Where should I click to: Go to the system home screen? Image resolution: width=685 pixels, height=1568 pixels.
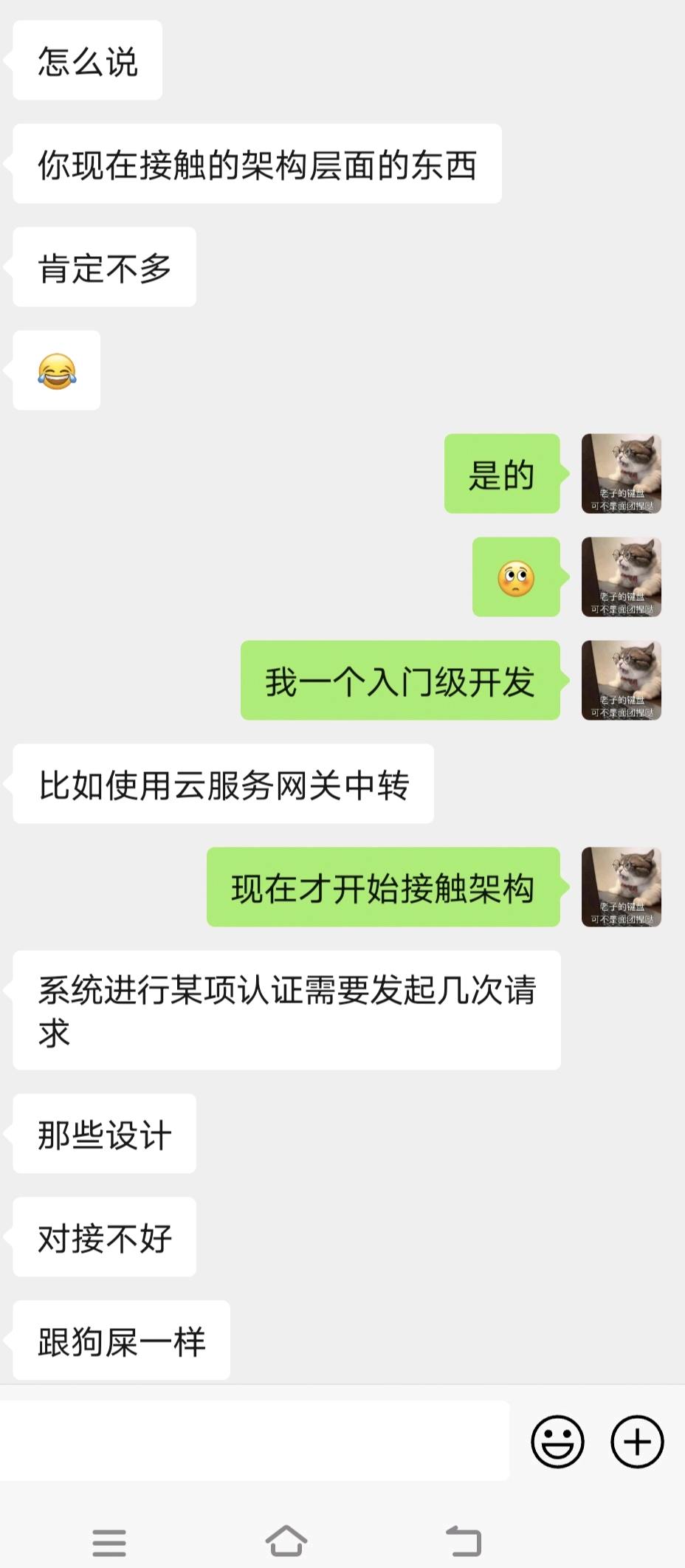coord(286,1541)
